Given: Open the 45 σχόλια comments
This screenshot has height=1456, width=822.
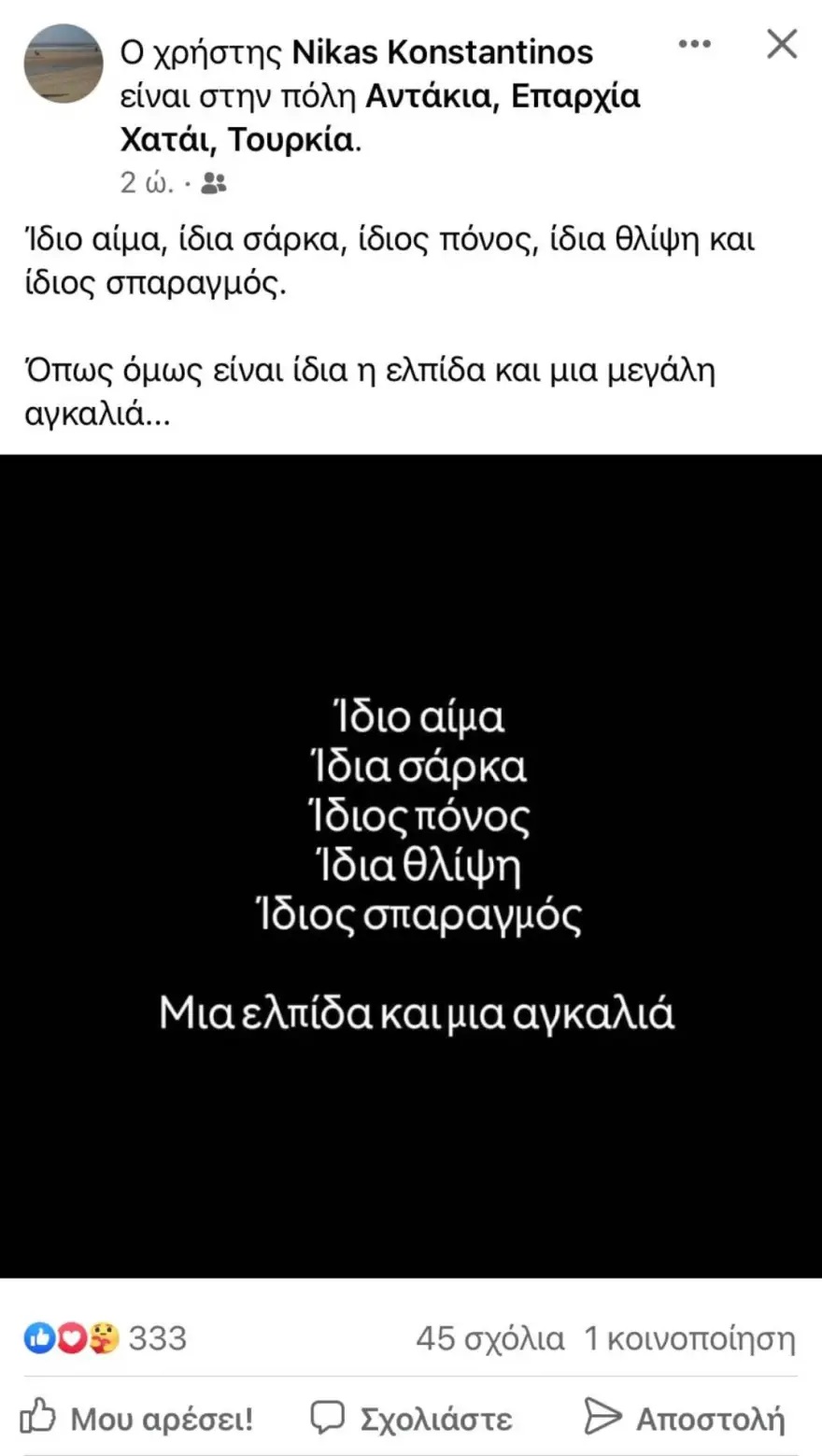Looking at the screenshot, I should [x=490, y=1338].
